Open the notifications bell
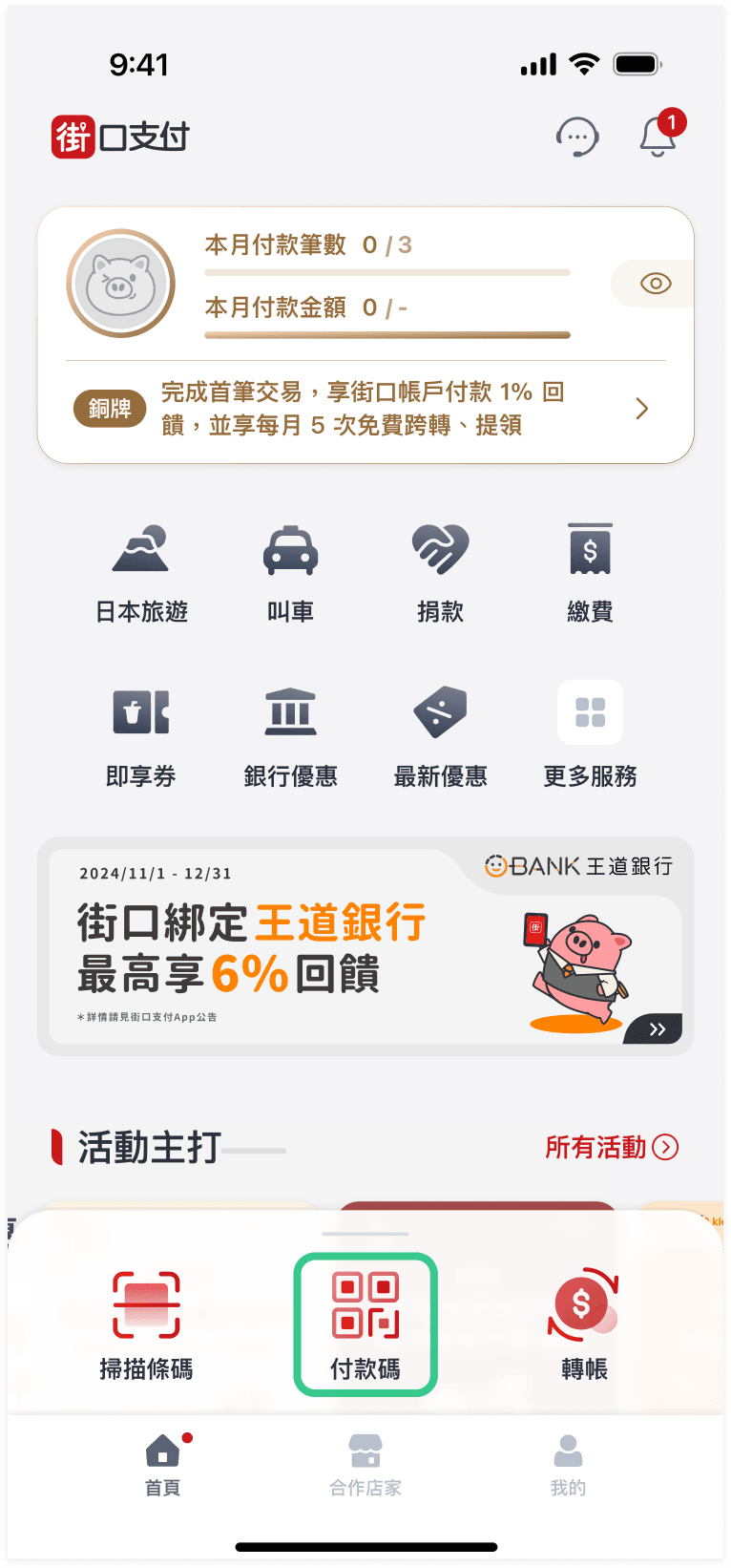 point(658,138)
